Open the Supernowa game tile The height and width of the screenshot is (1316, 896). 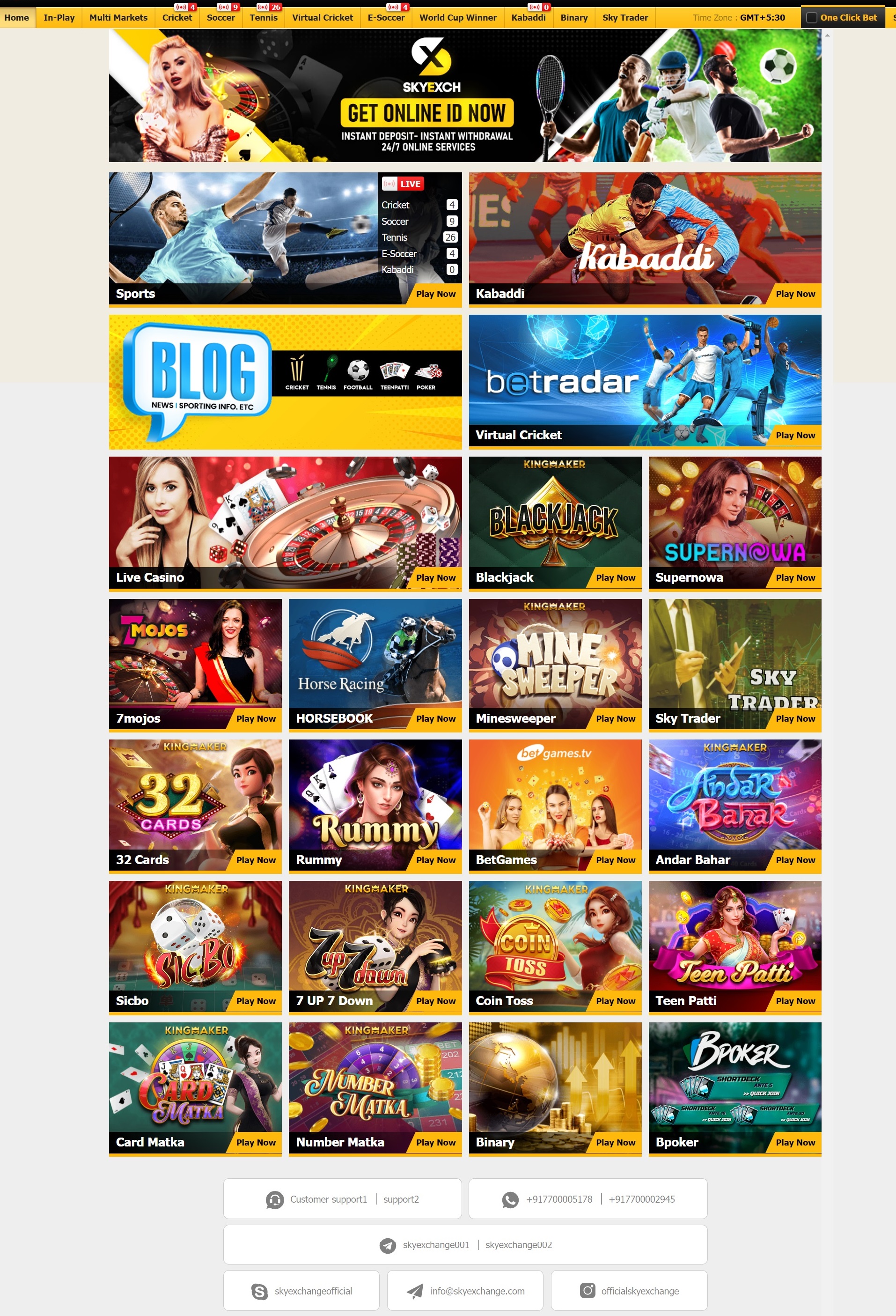[734, 522]
